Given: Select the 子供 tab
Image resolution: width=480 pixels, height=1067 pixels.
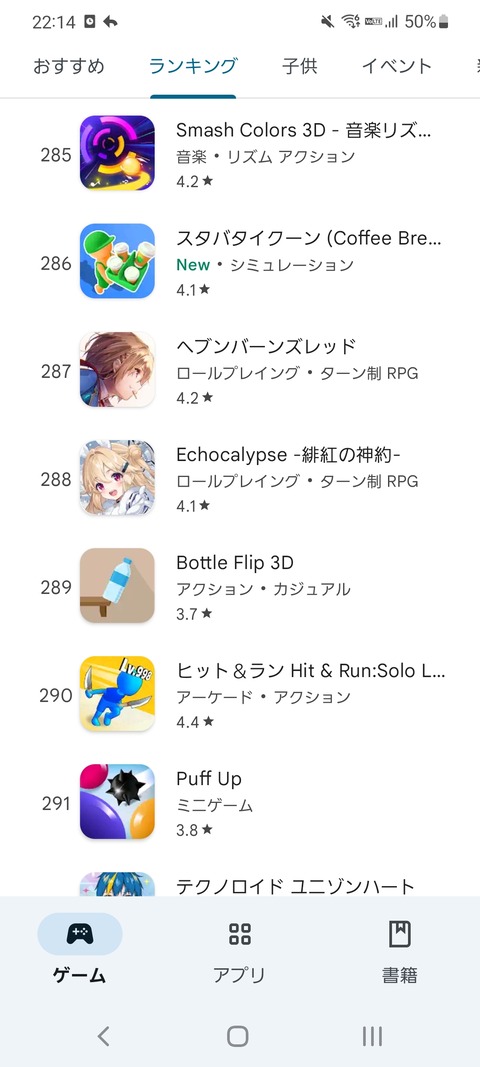Looking at the screenshot, I should pyautogui.click(x=300, y=66).
